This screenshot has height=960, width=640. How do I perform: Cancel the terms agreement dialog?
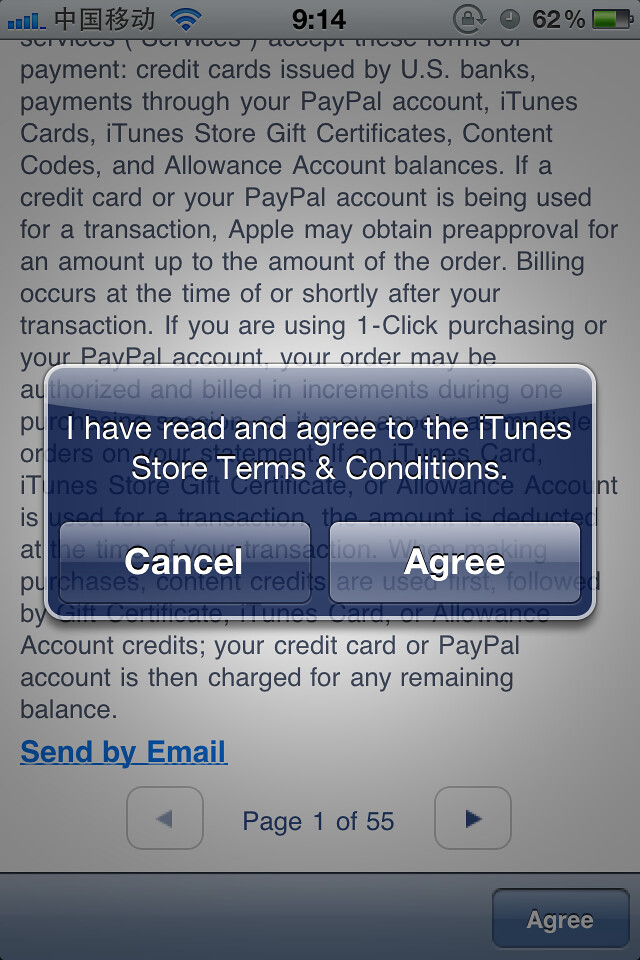tap(184, 562)
